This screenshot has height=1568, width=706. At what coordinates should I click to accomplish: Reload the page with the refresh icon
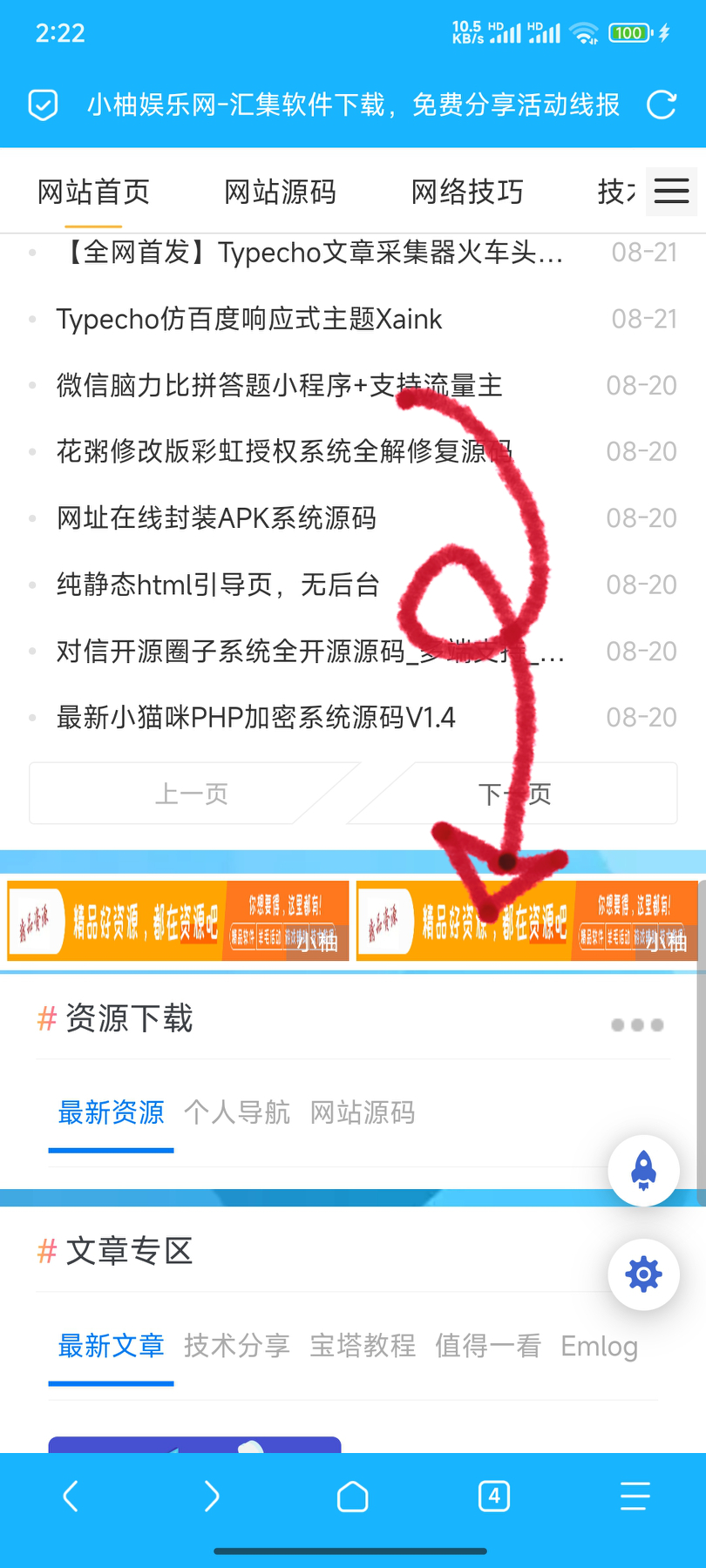tap(662, 105)
